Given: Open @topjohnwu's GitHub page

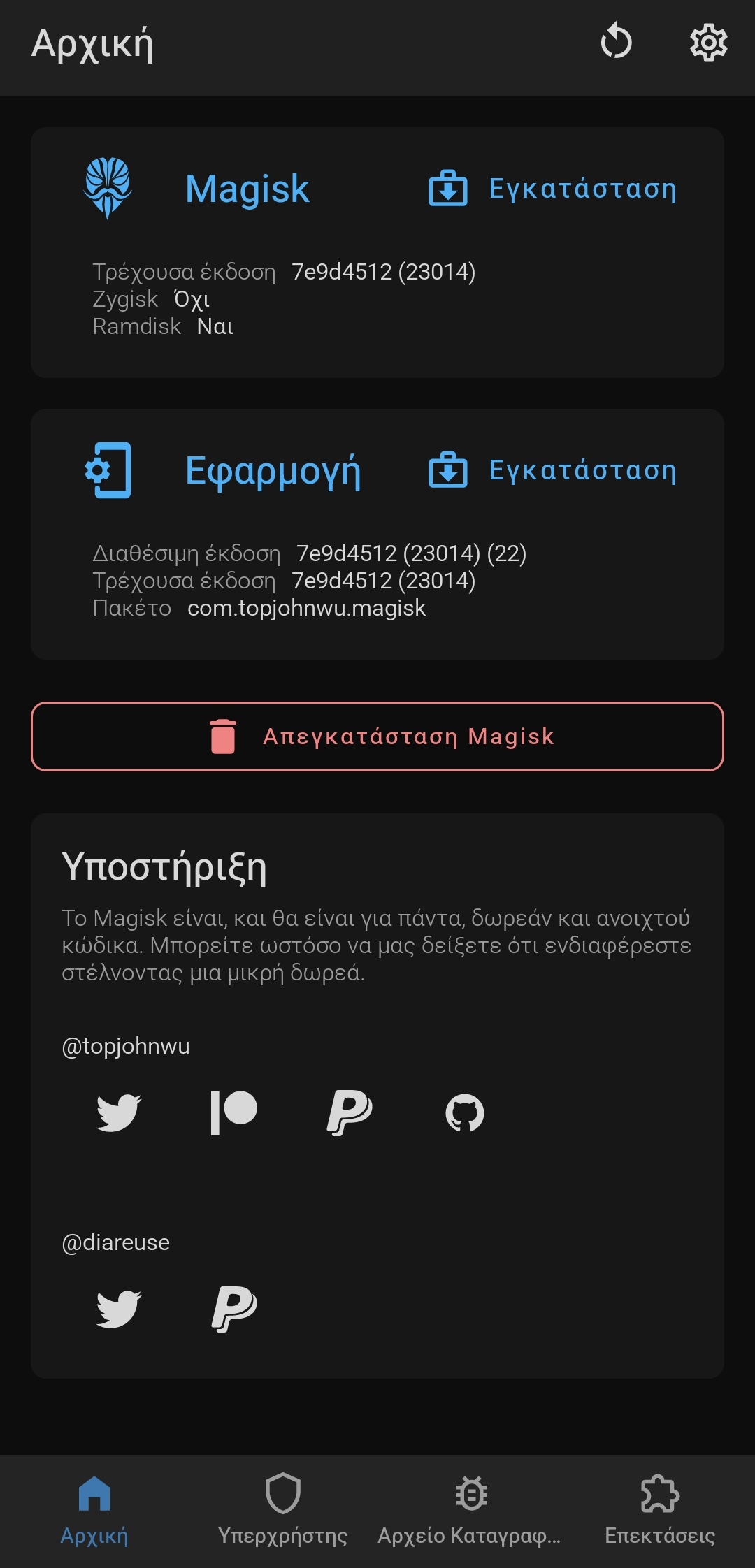Looking at the screenshot, I should pos(465,1112).
